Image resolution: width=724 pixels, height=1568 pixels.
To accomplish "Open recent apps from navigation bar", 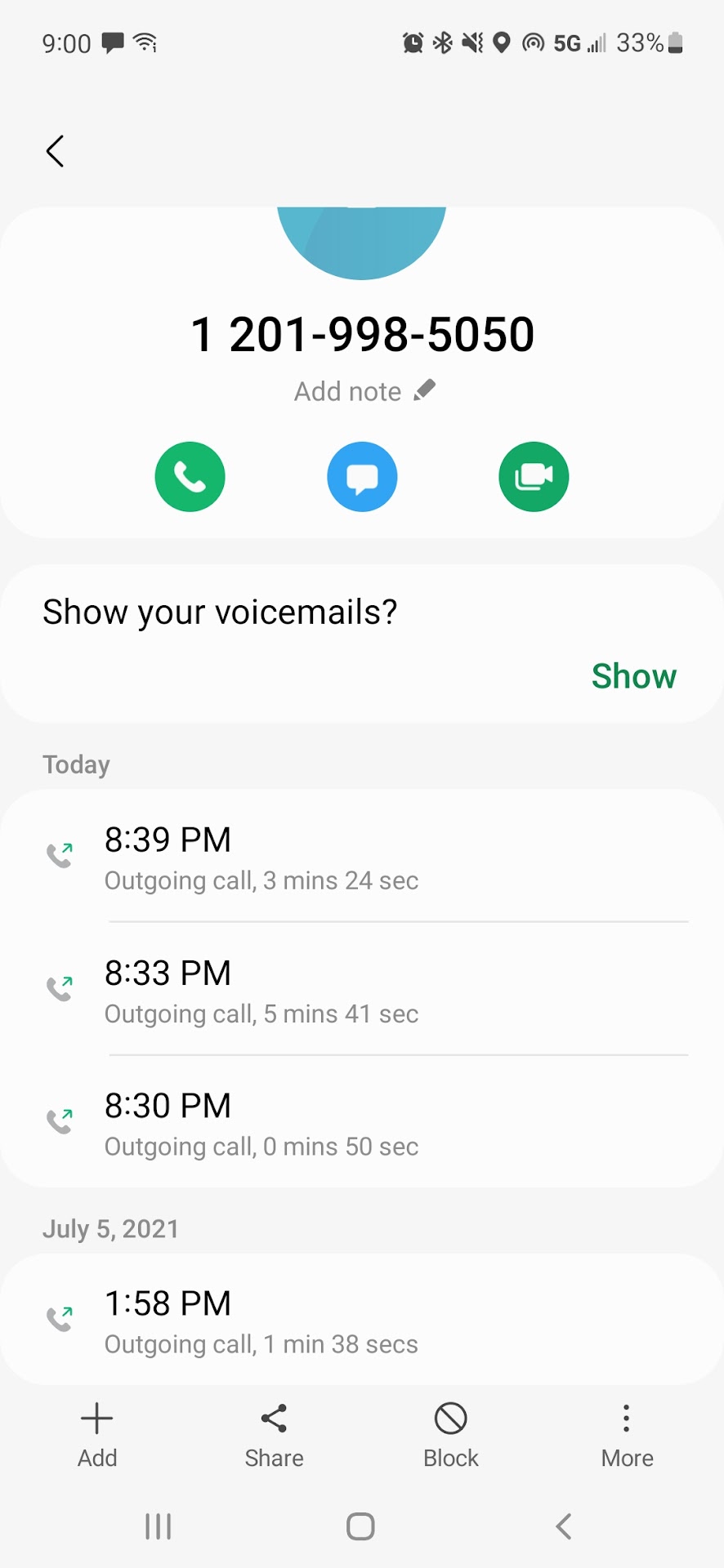I will 158,1526.
